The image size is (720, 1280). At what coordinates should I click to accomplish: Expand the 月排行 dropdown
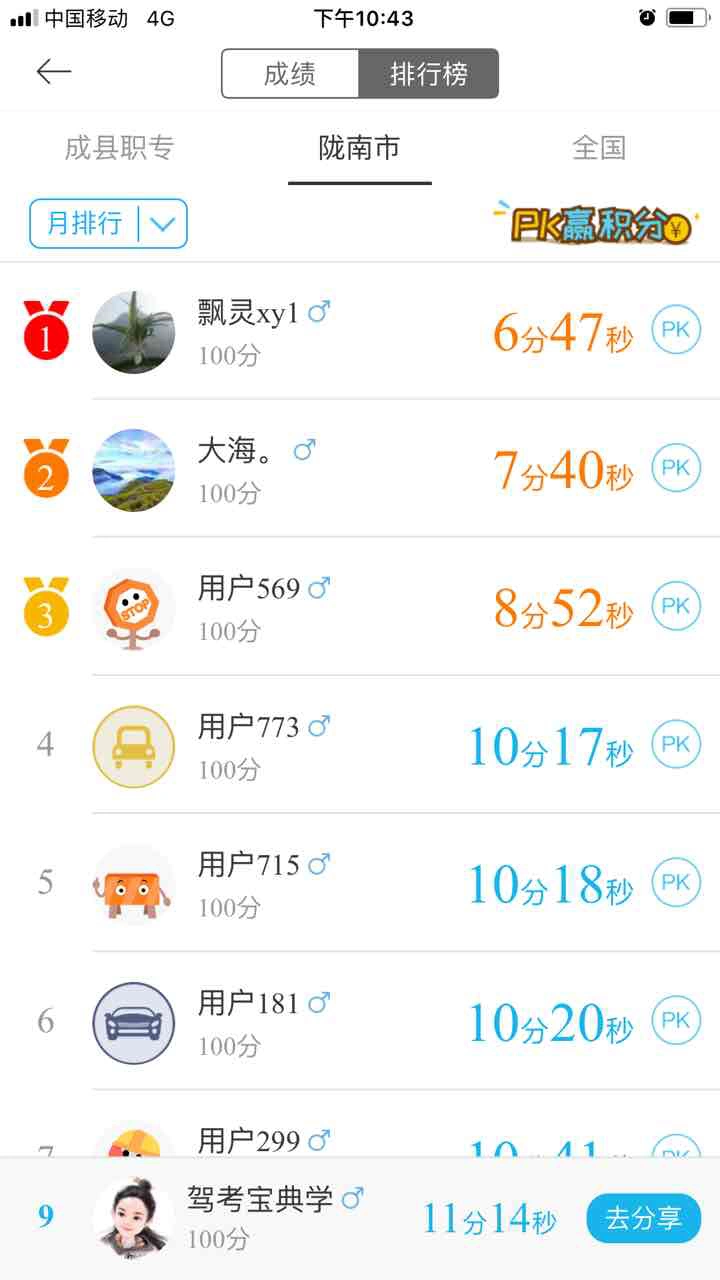coord(108,223)
